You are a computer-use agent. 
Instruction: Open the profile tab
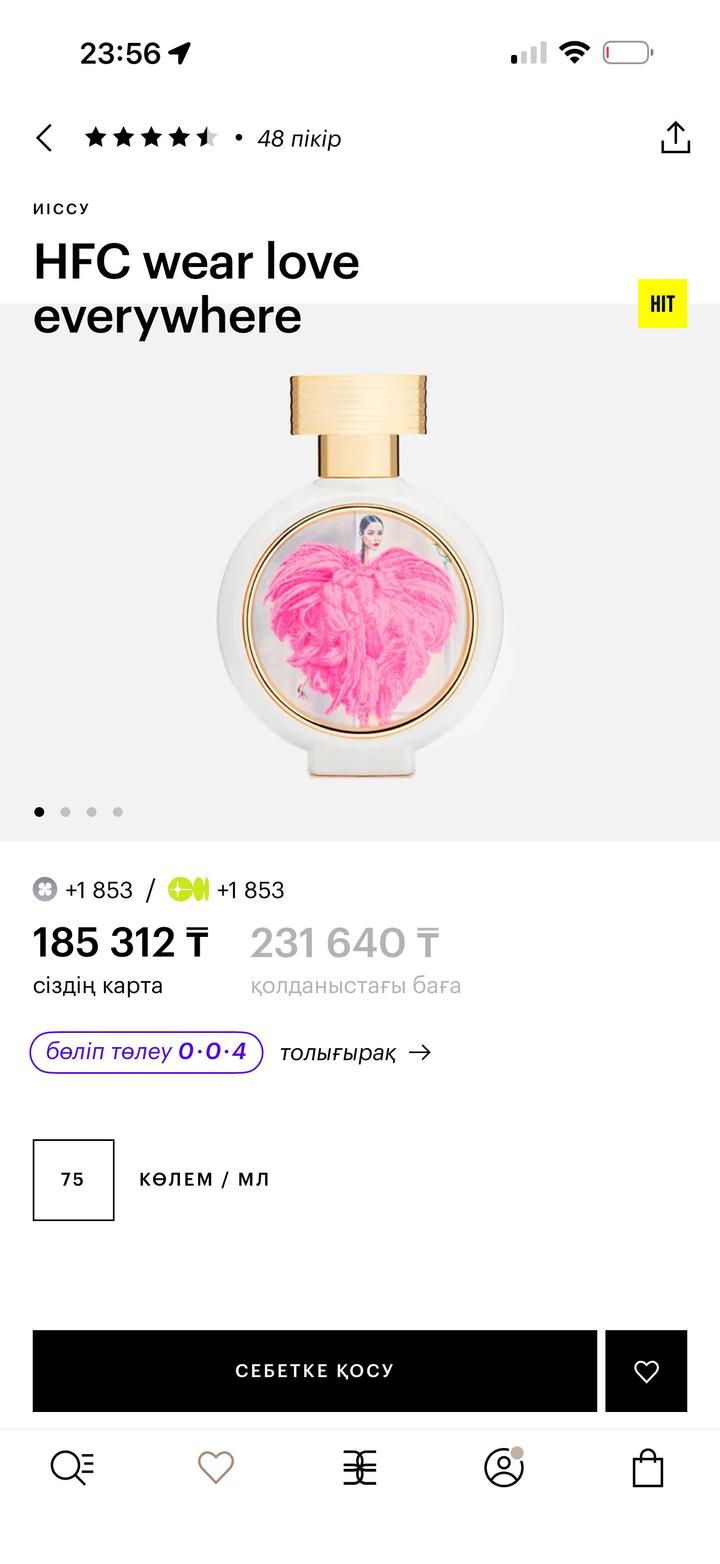(504, 1468)
